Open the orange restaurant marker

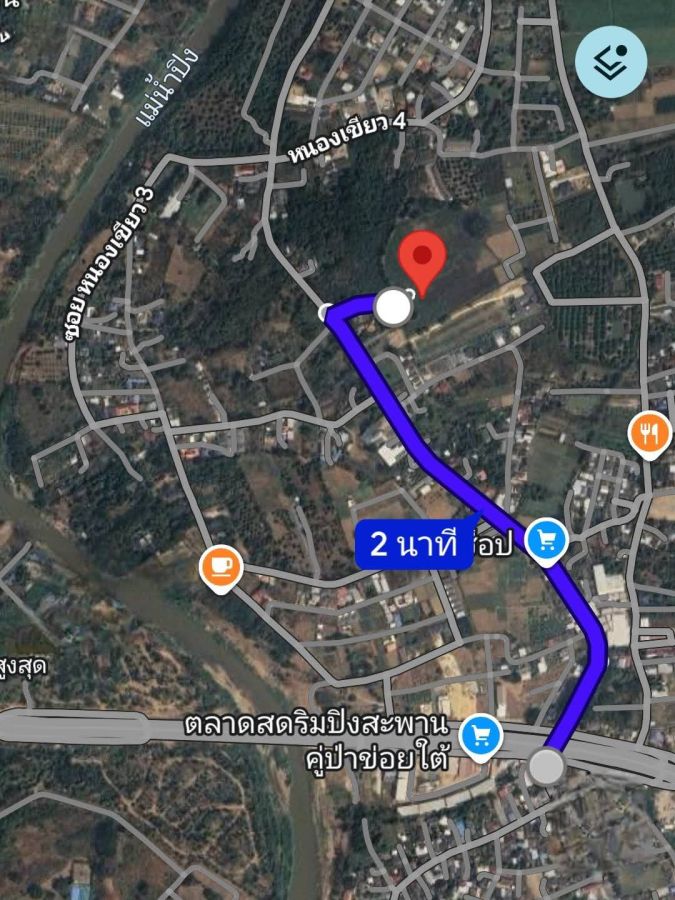click(x=650, y=433)
